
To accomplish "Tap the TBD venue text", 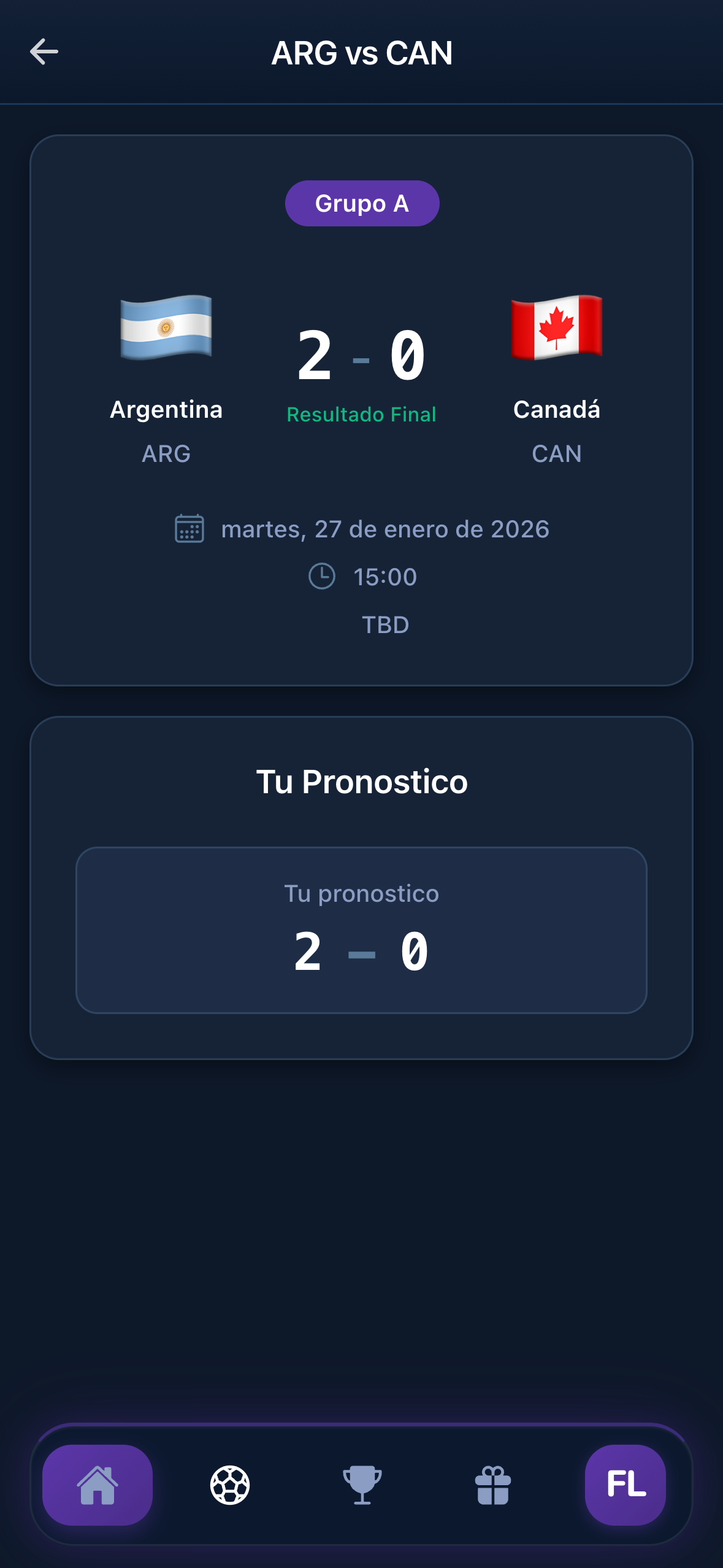I will coord(385,623).
